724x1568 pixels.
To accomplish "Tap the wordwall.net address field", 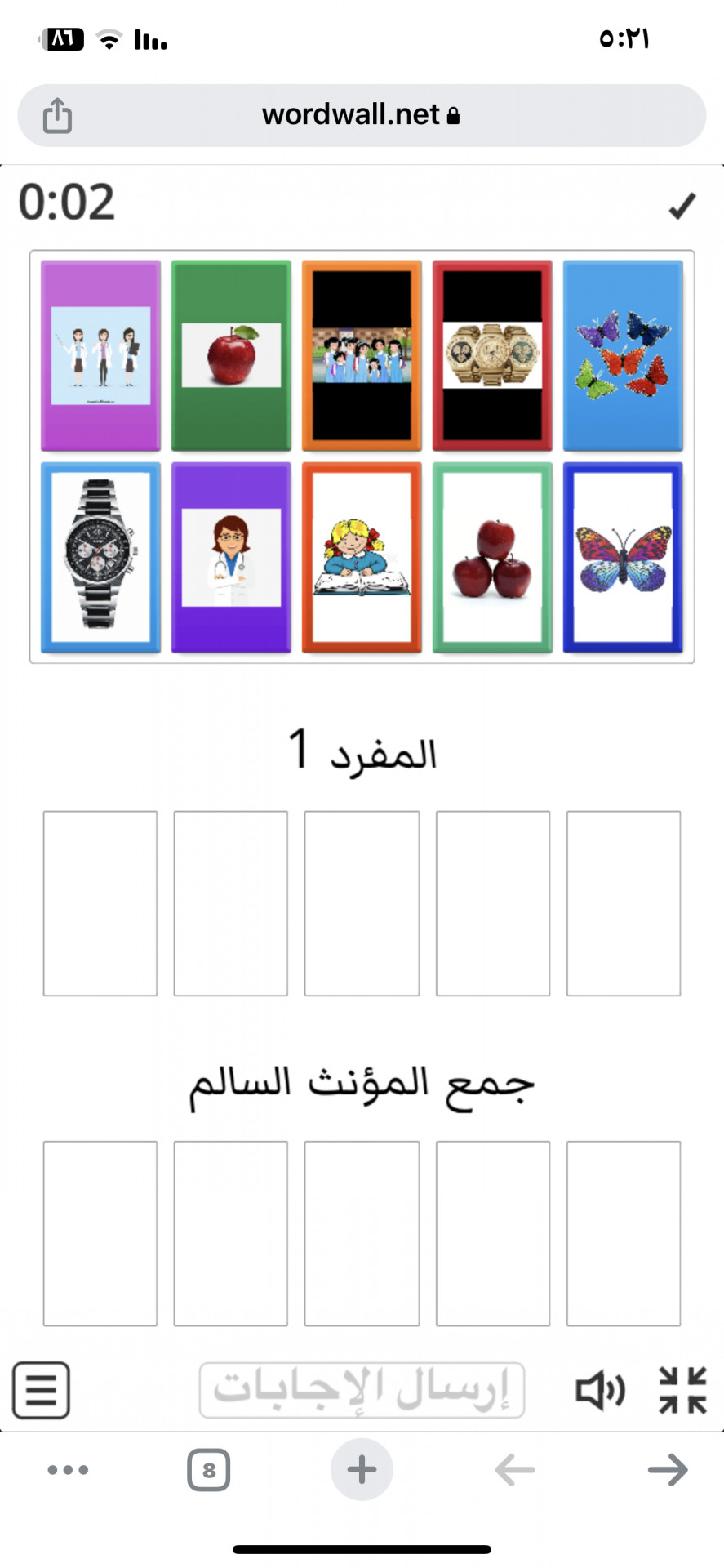I will [x=361, y=115].
